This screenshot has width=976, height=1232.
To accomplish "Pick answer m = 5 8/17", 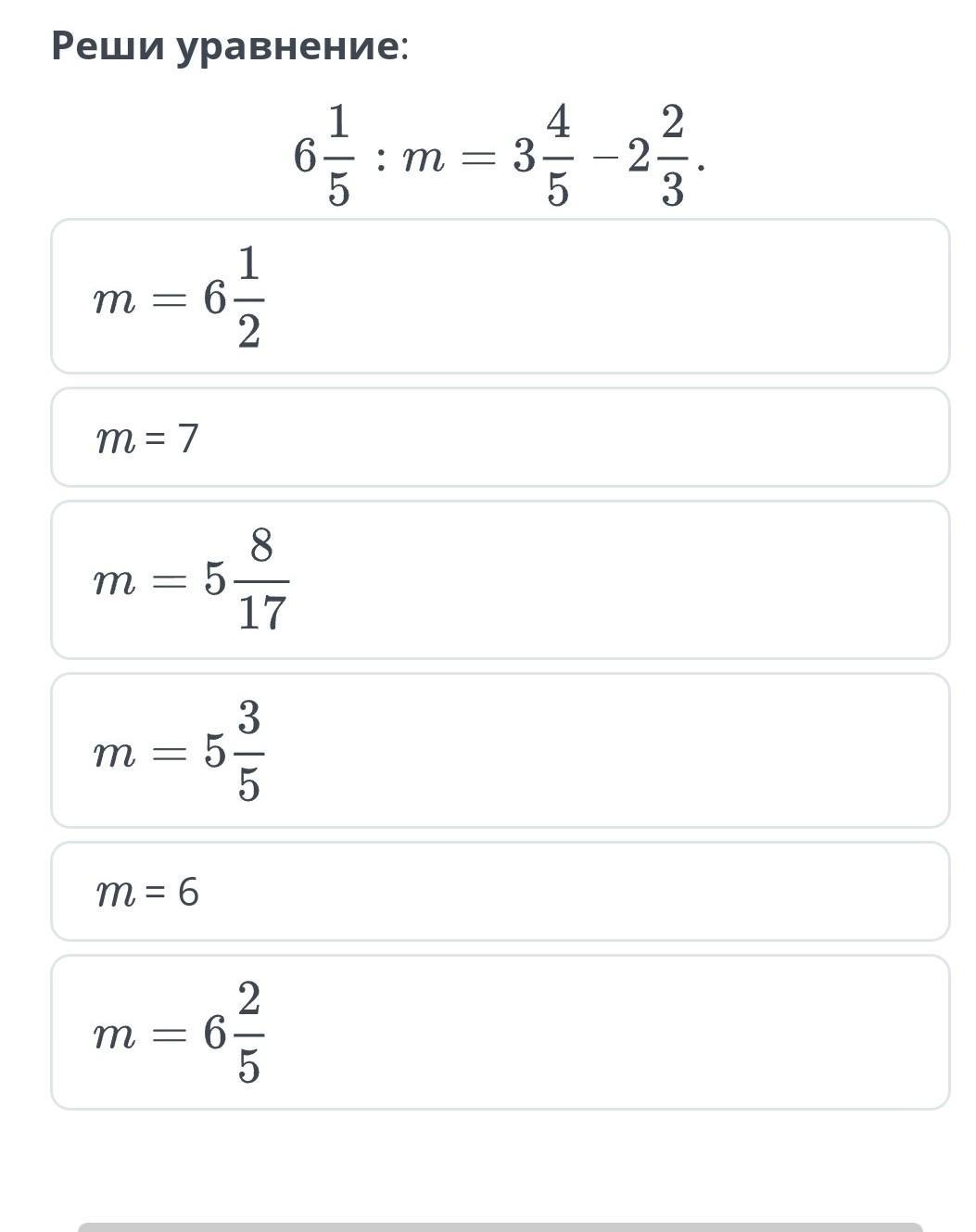I will coord(500,580).
